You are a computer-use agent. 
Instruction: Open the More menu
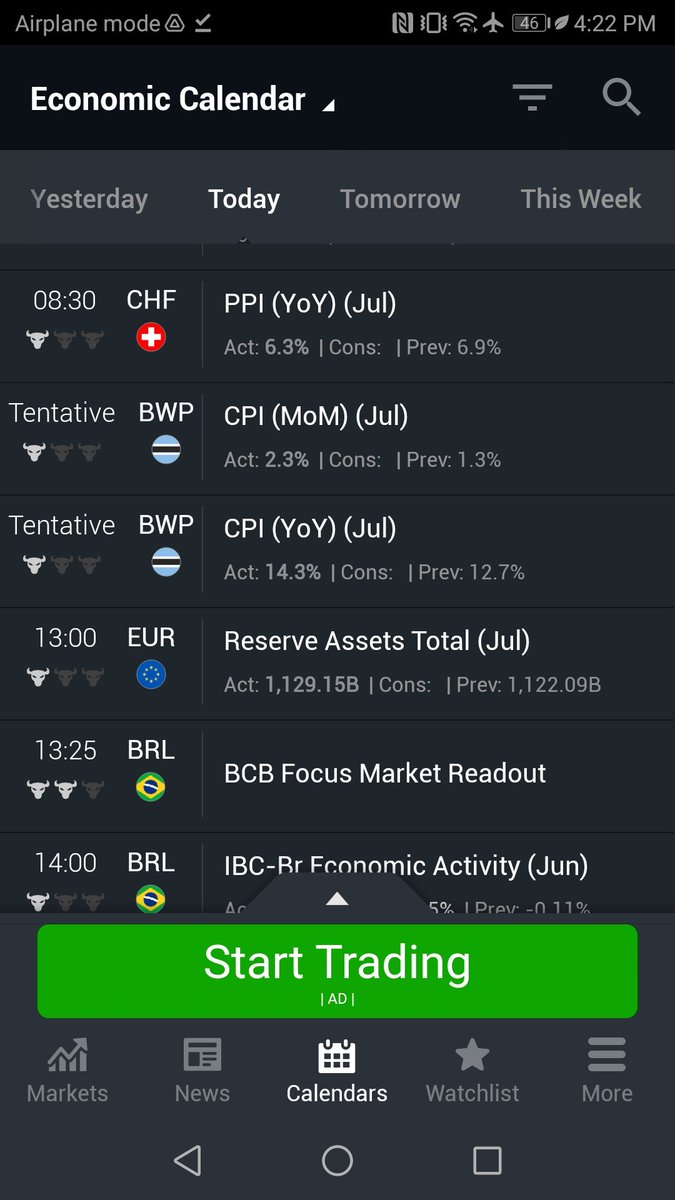click(607, 1070)
